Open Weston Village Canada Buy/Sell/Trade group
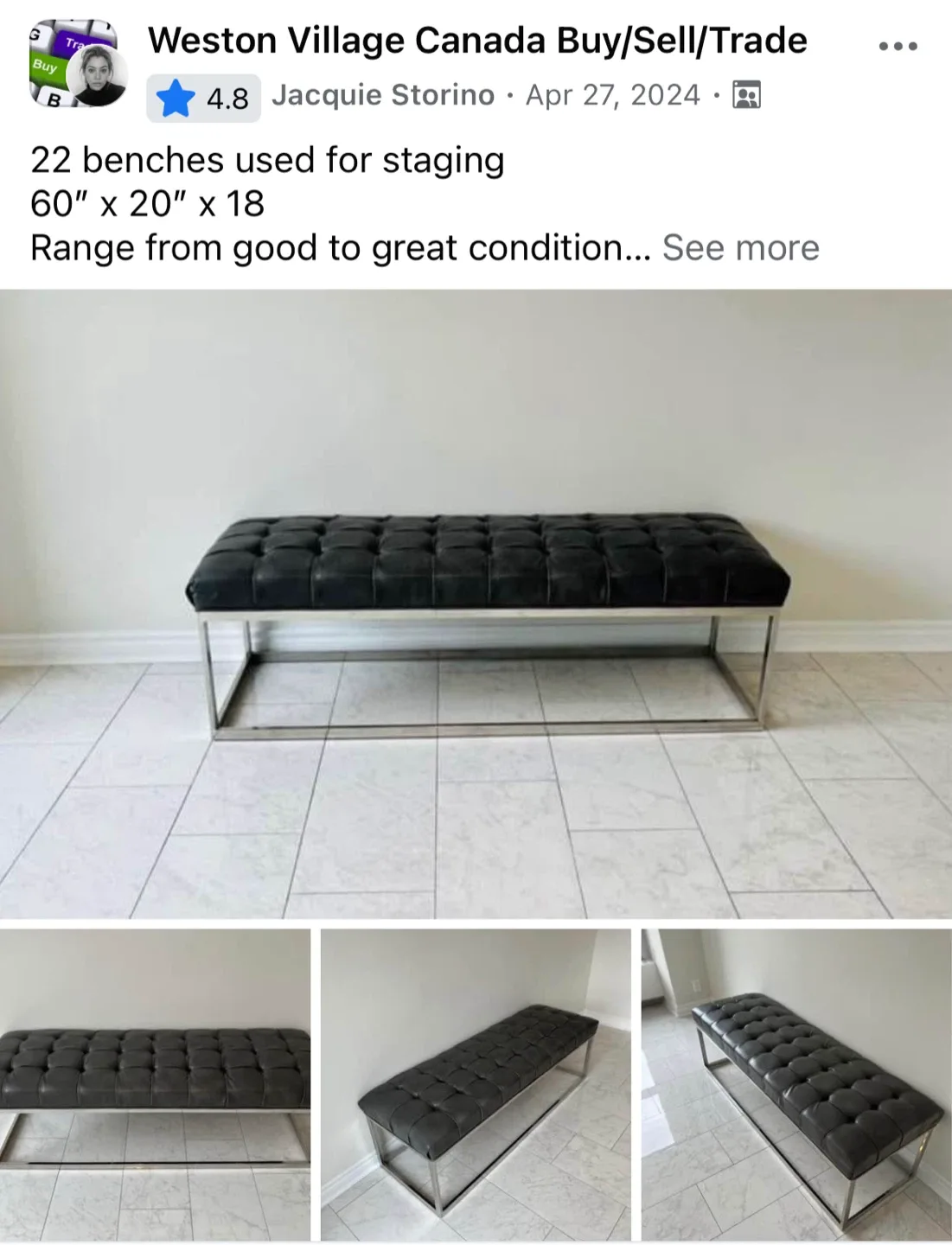 pos(477,41)
